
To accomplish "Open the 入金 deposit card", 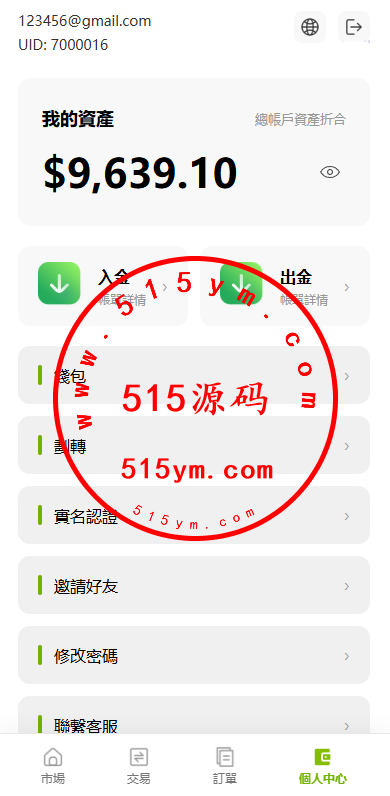I will (103, 286).
